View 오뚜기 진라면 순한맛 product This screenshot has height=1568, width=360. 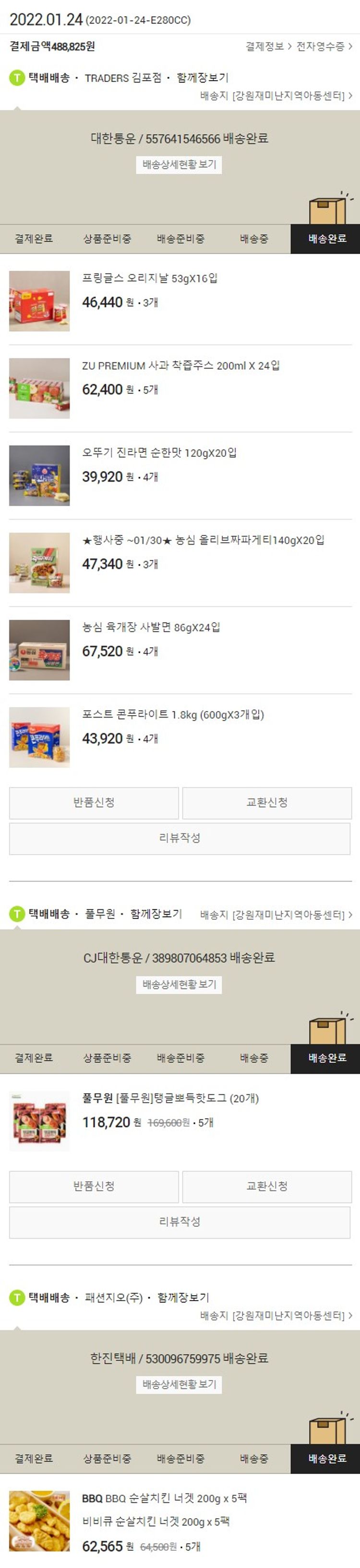(159, 453)
